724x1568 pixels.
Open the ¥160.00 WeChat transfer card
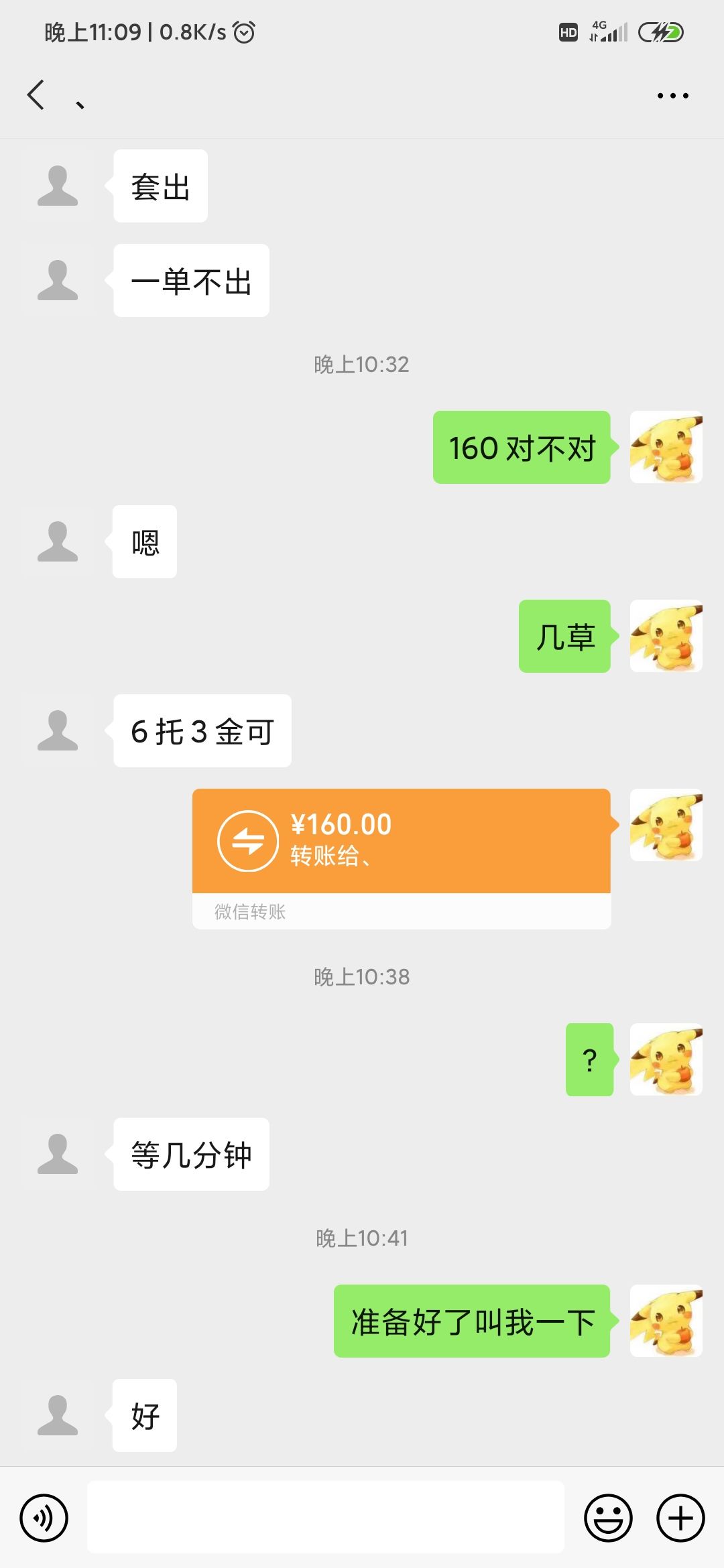402,858
